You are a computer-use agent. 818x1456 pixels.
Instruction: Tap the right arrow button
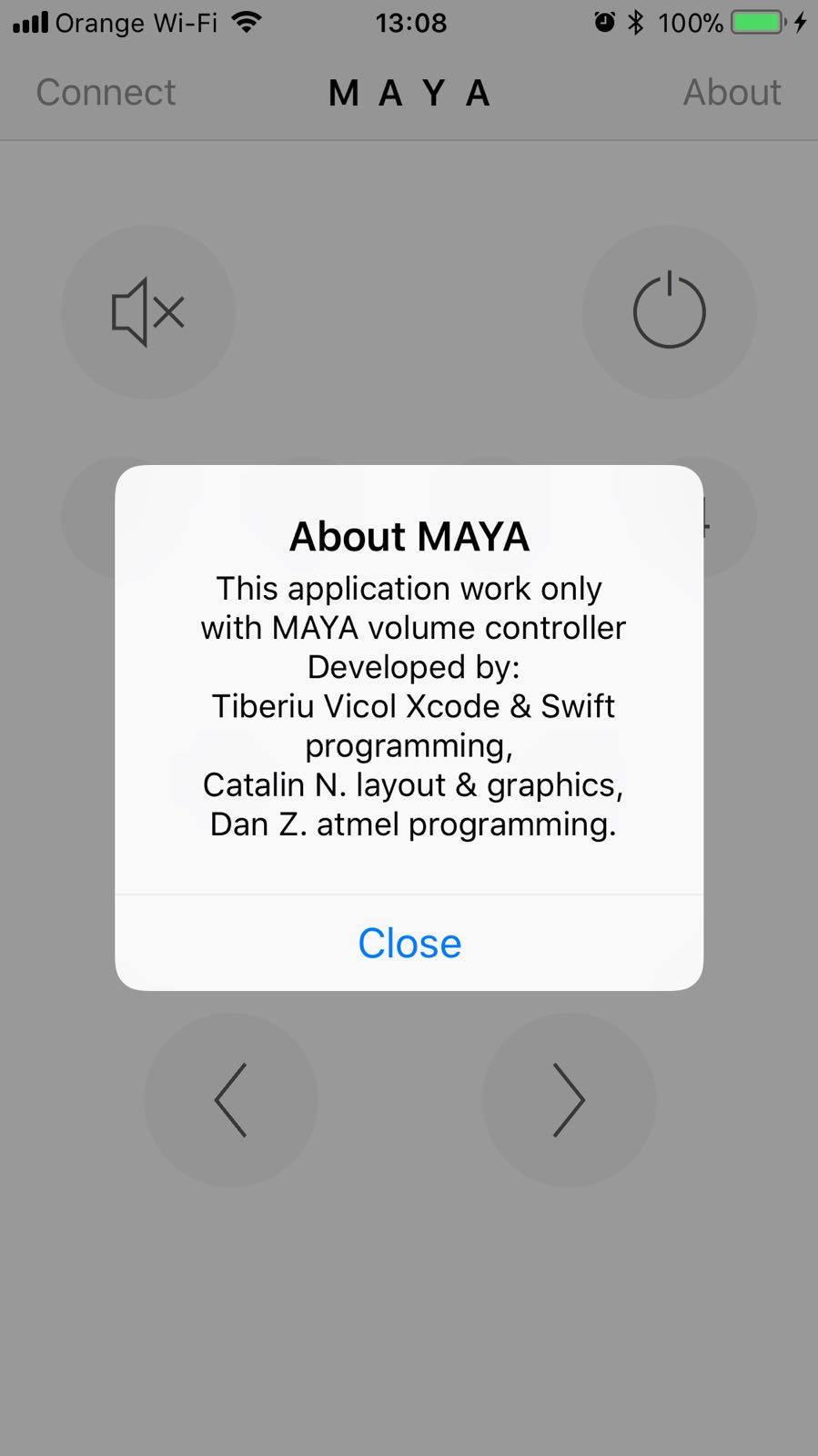point(569,1099)
